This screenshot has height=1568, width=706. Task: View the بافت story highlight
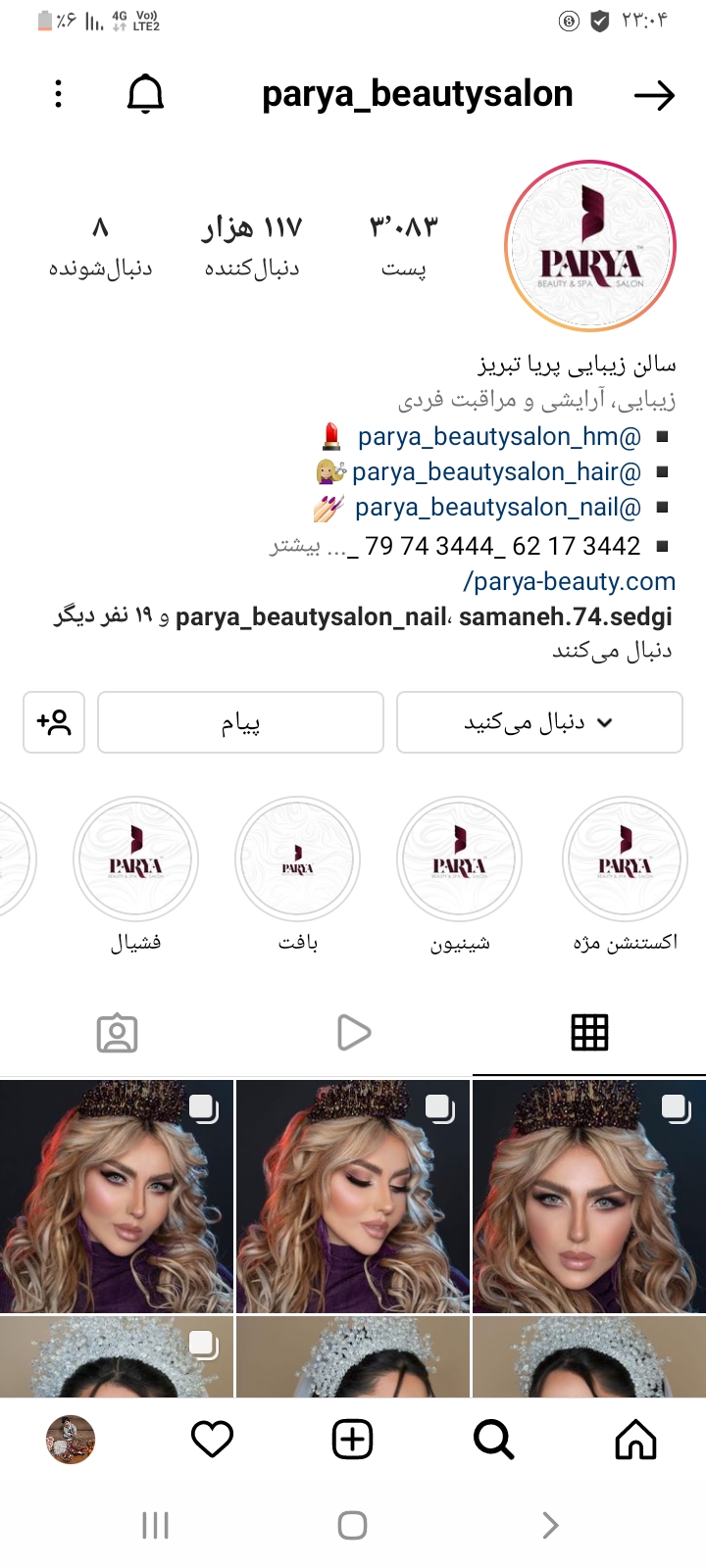pos(297,860)
